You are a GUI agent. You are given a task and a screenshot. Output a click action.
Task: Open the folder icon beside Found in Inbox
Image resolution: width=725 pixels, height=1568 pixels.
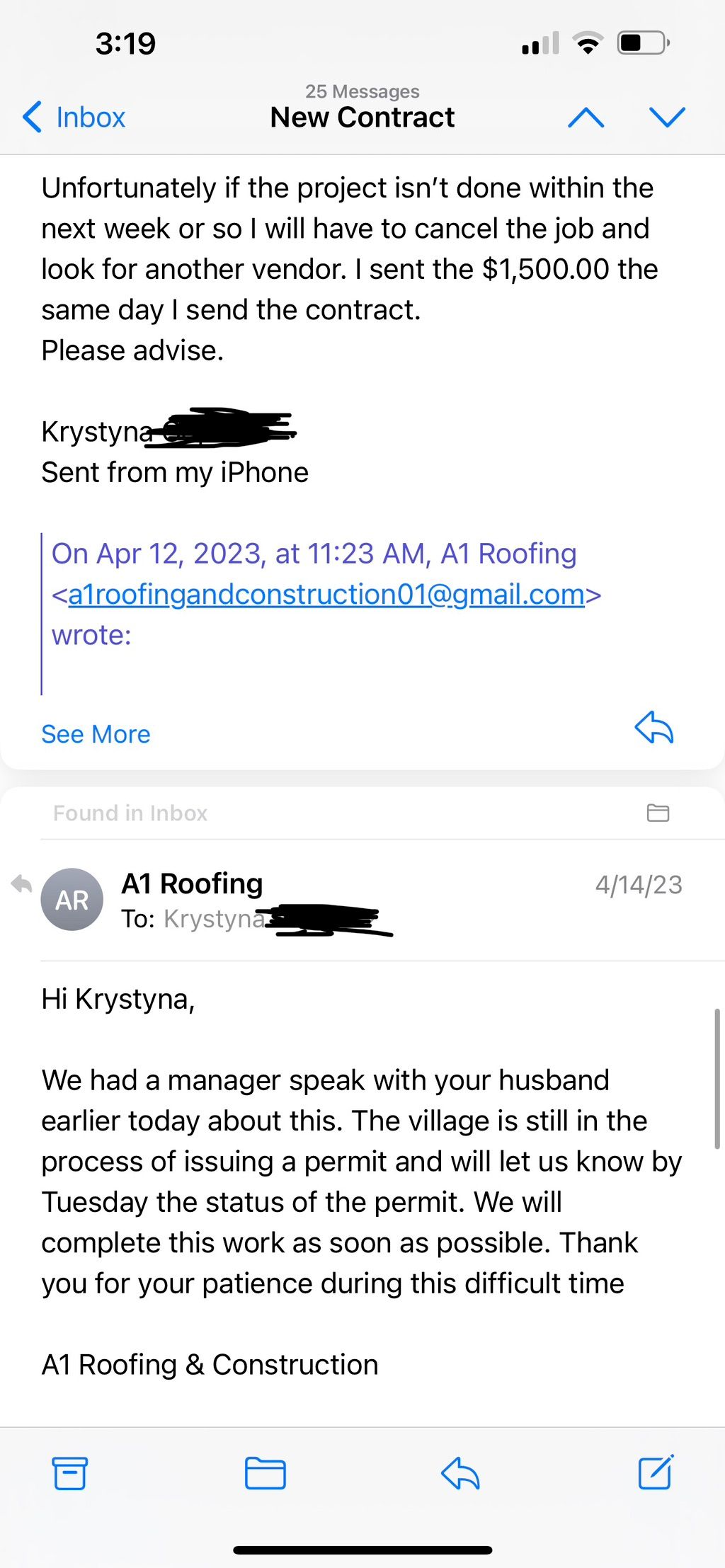[x=658, y=813]
